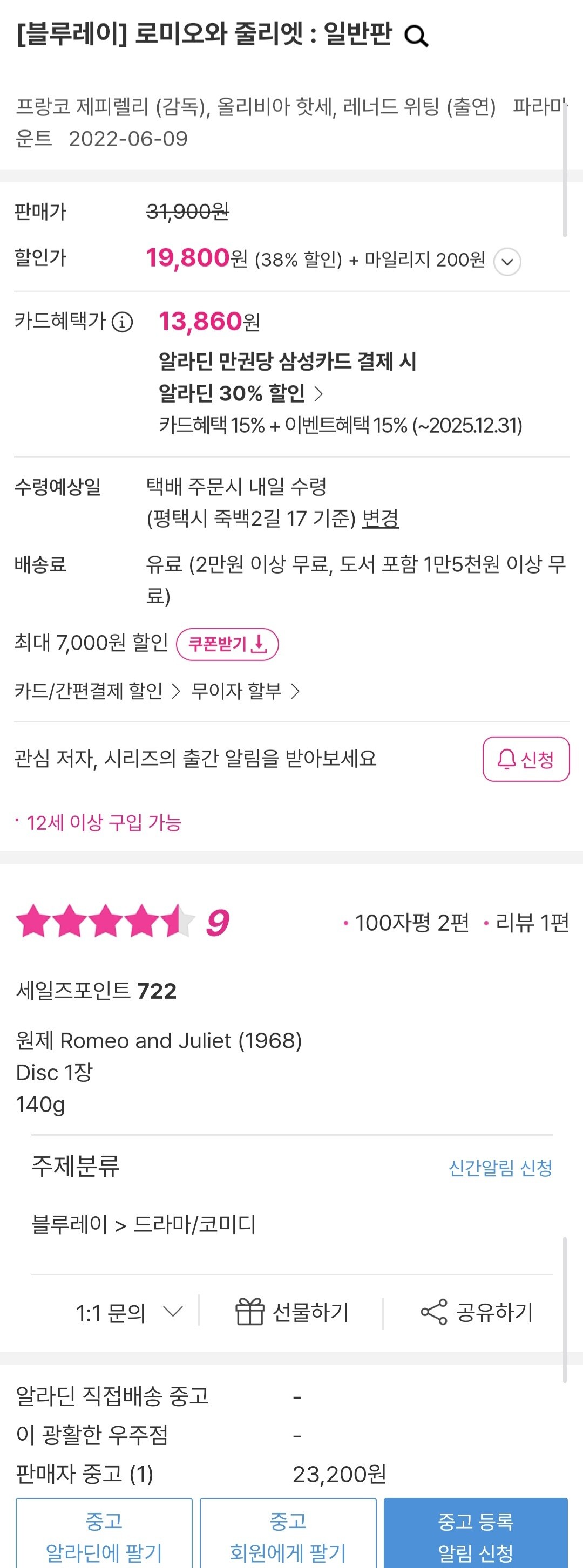
Task: Open the 블루레이 category link
Action: coord(70,1224)
